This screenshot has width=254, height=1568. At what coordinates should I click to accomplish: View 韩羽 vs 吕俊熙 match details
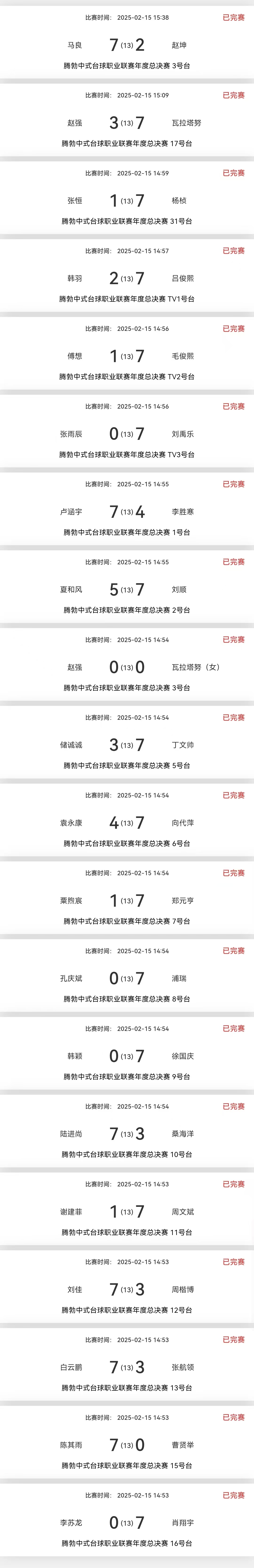[x=127, y=278]
